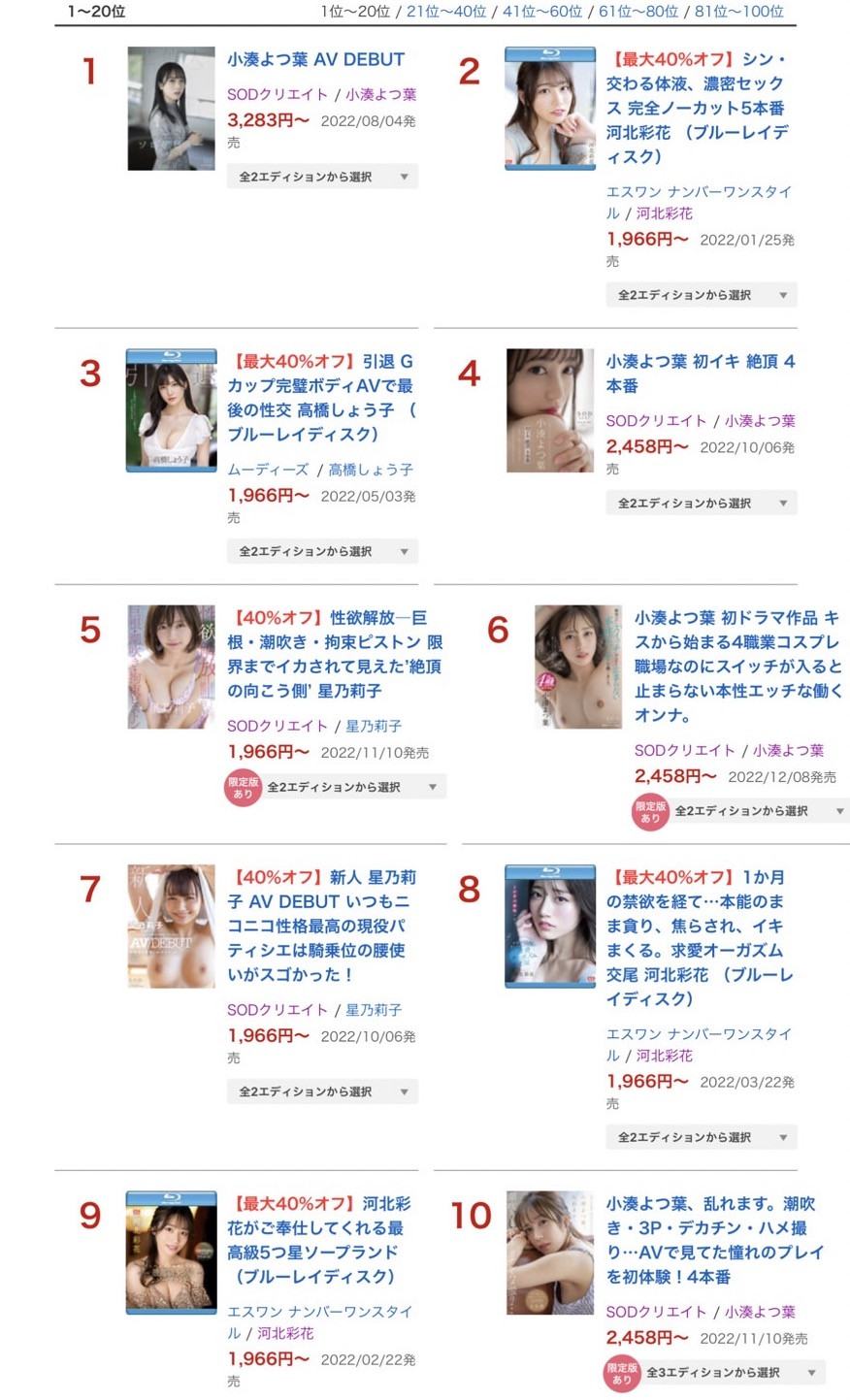The image size is (850, 1400).
Task: Go to the 21位〜40位 ranking page
Action: (x=446, y=12)
